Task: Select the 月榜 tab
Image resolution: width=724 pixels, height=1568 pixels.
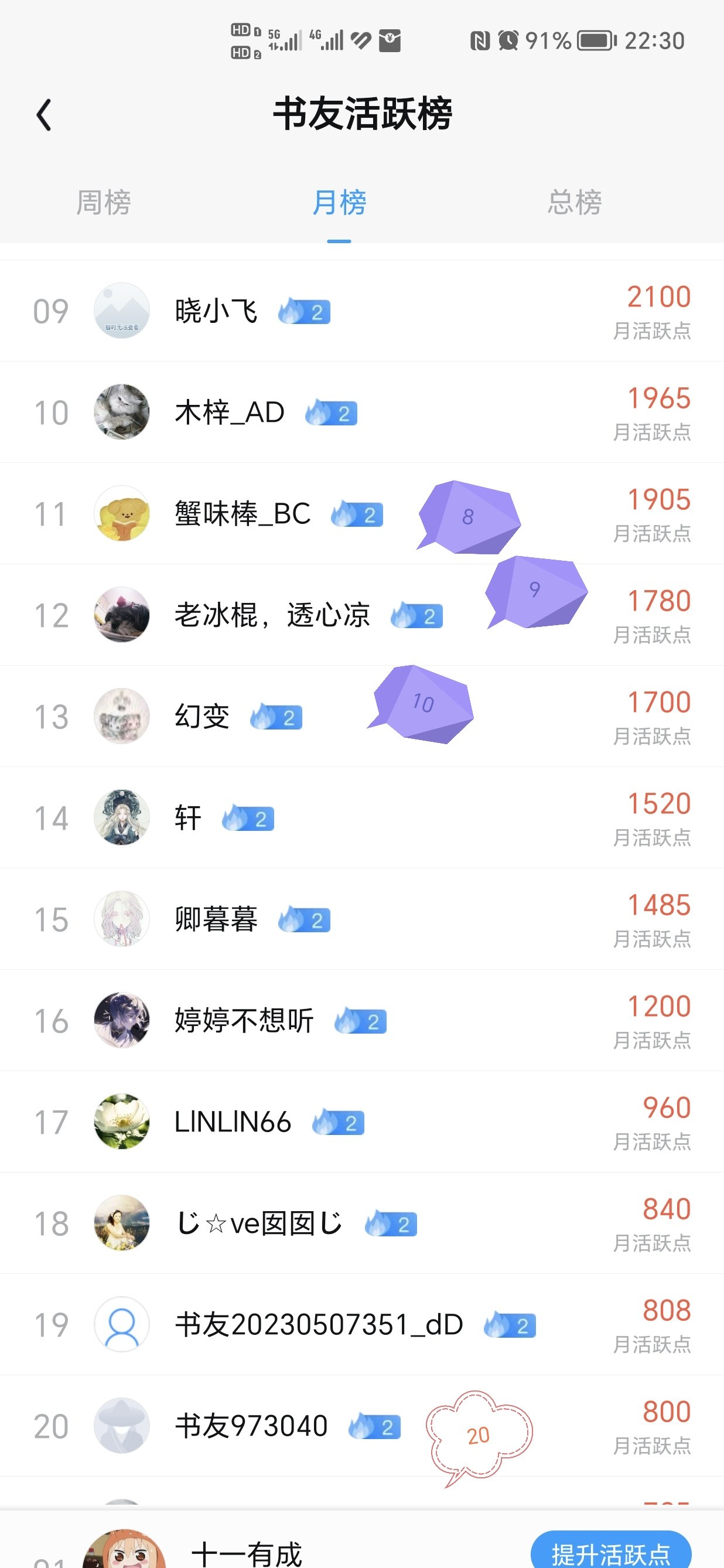Action: [x=339, y=202]
